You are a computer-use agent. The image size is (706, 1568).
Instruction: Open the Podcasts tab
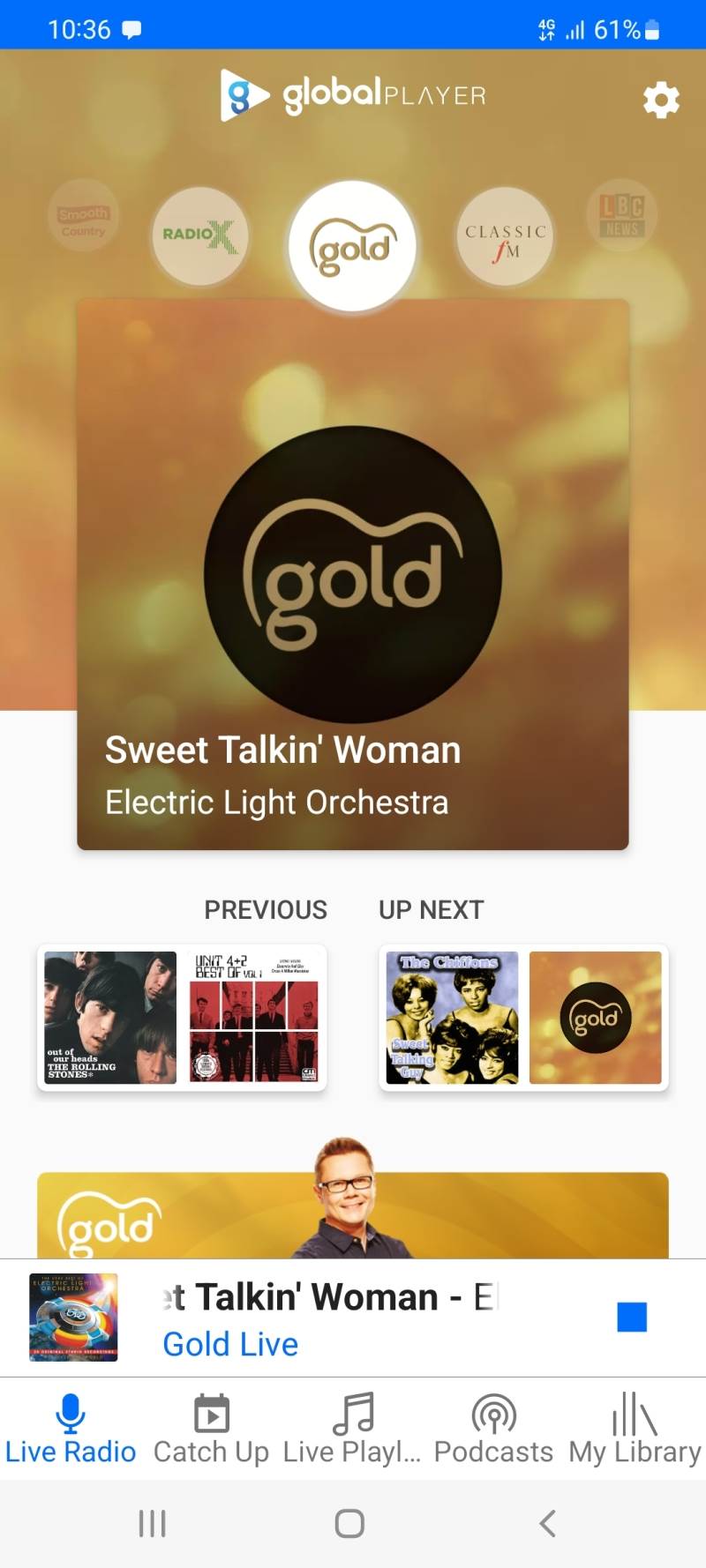(x=493, y=1429)
